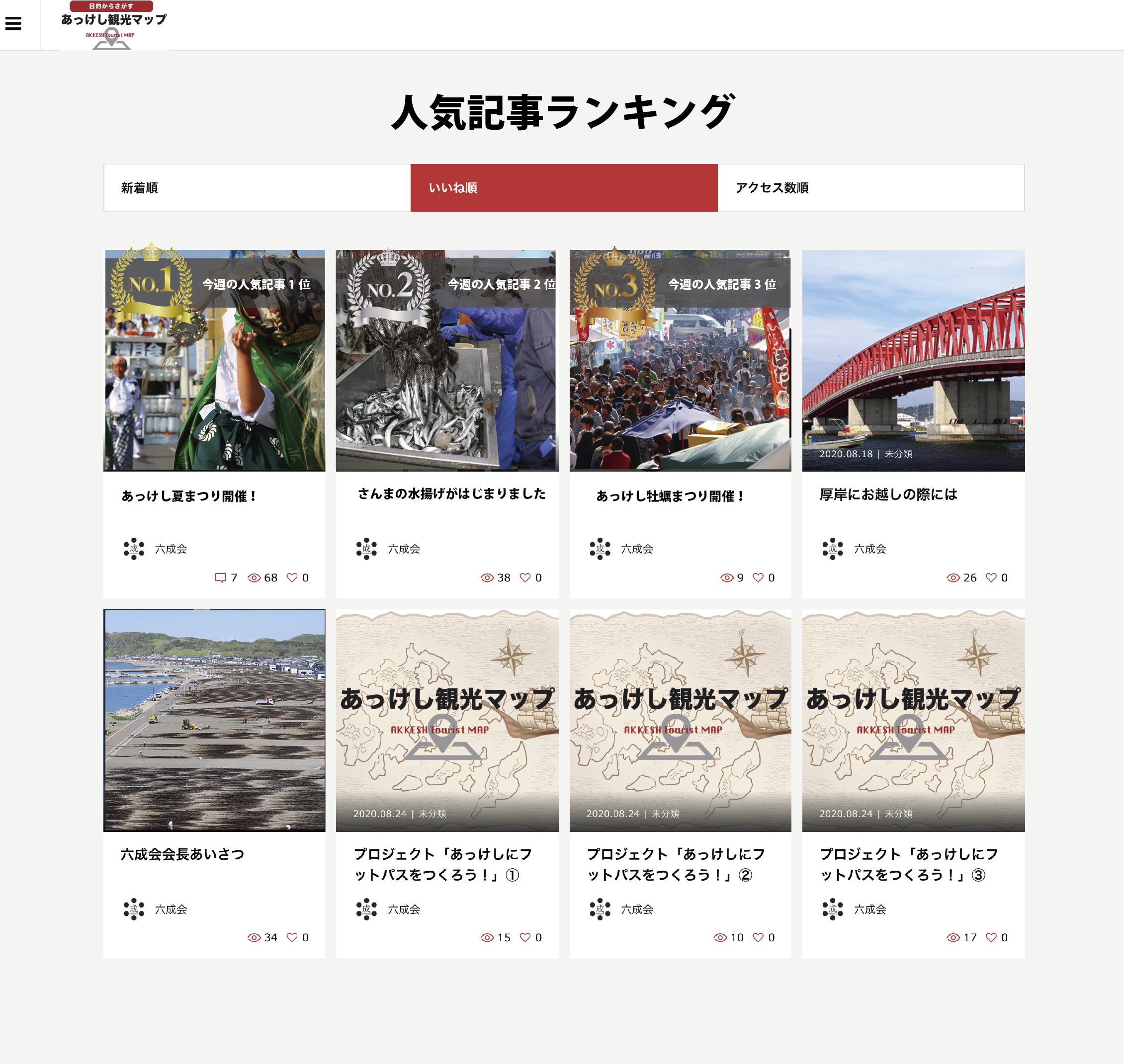Viewport: 1124px width, 1064px height.
Task: Like the 六成会会長あいさつ article
Action: coord(292,937)
